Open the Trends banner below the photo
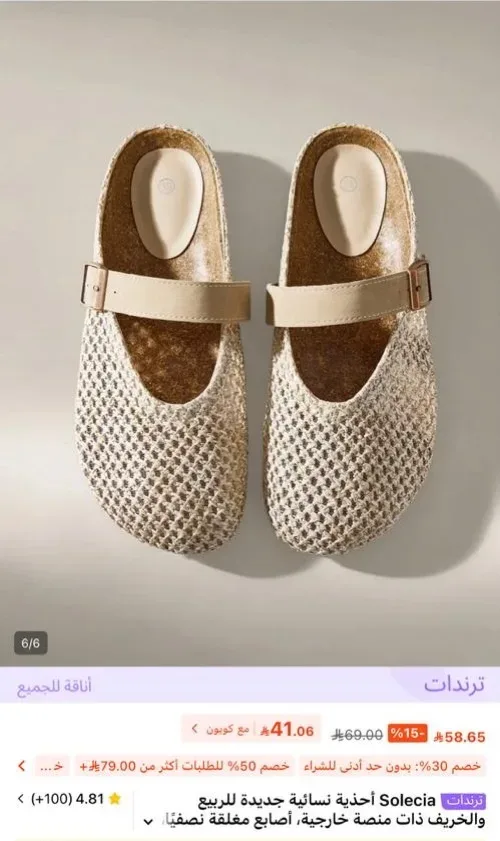 pyautogui.click(x=250, y=685)
